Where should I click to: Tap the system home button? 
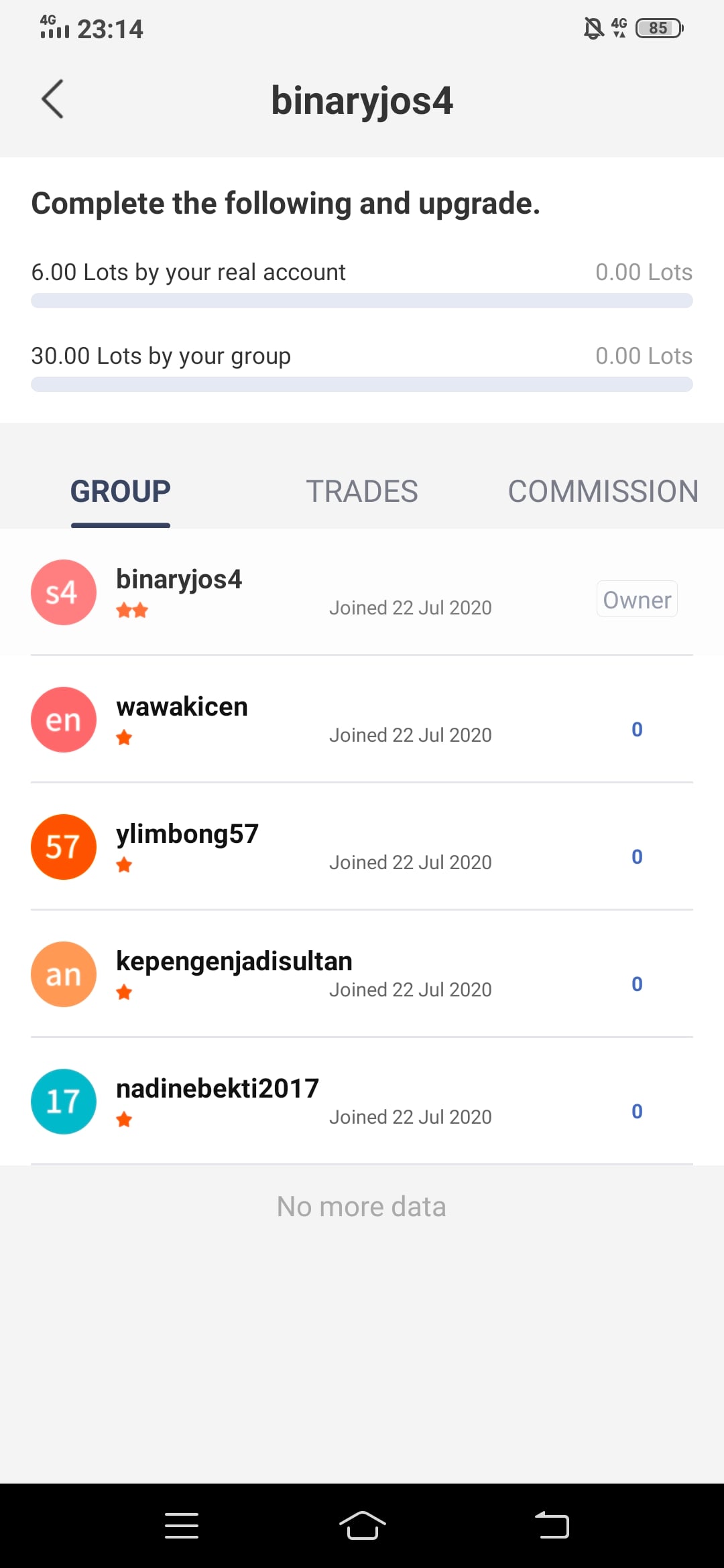[x=362, y=1526]
